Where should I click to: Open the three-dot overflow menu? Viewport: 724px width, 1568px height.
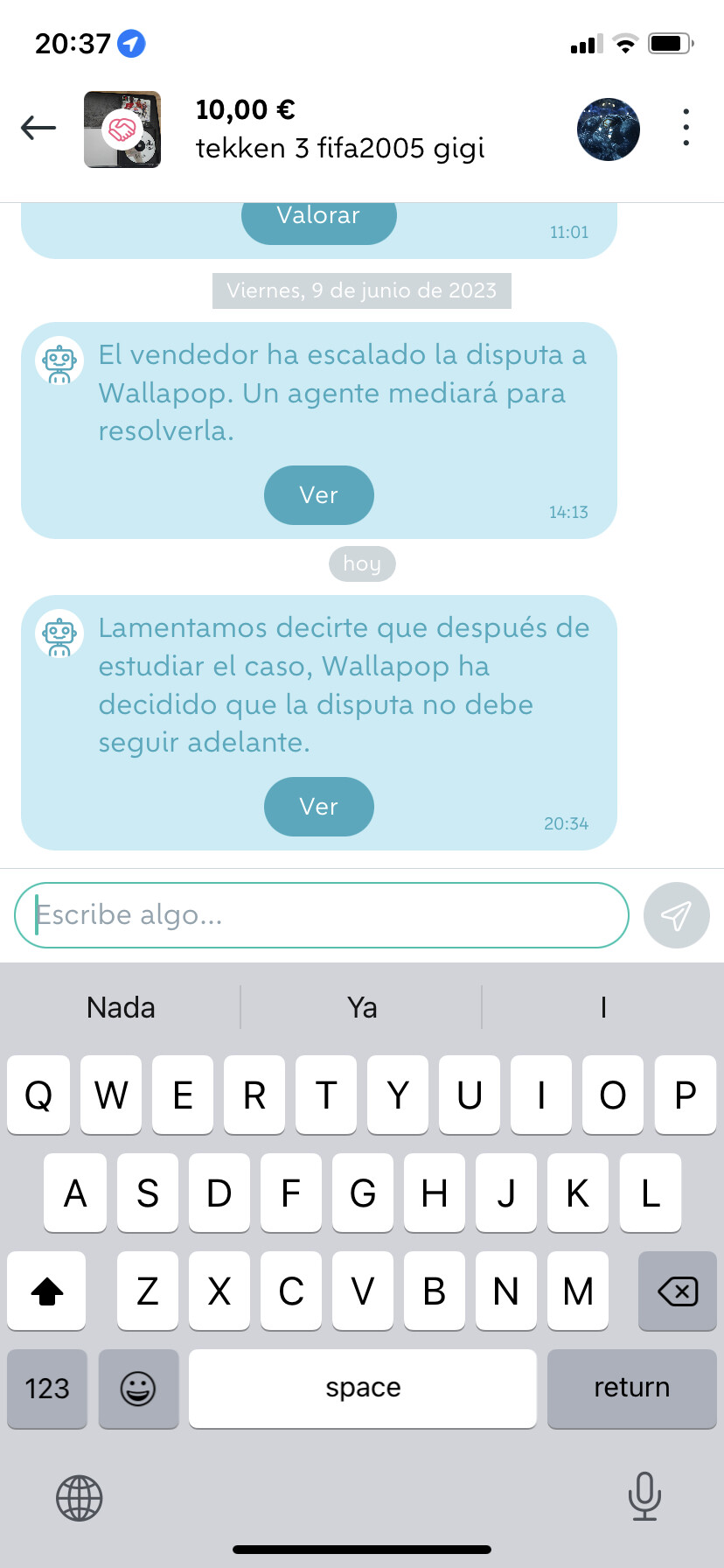(686, 128)
